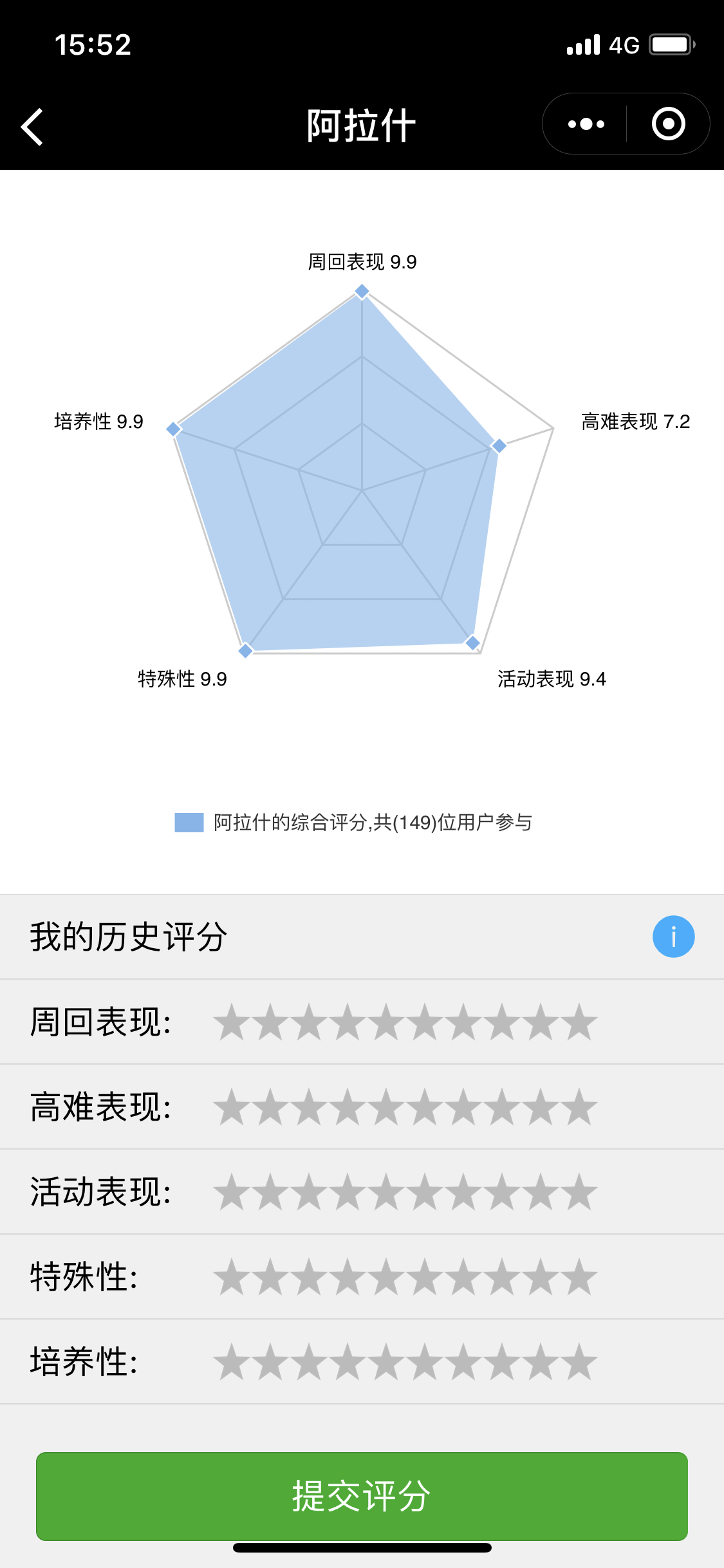The image size is (724, 1568).
Task: Submit ratings with 提交评分 button
Action: tap(362, 1496)
